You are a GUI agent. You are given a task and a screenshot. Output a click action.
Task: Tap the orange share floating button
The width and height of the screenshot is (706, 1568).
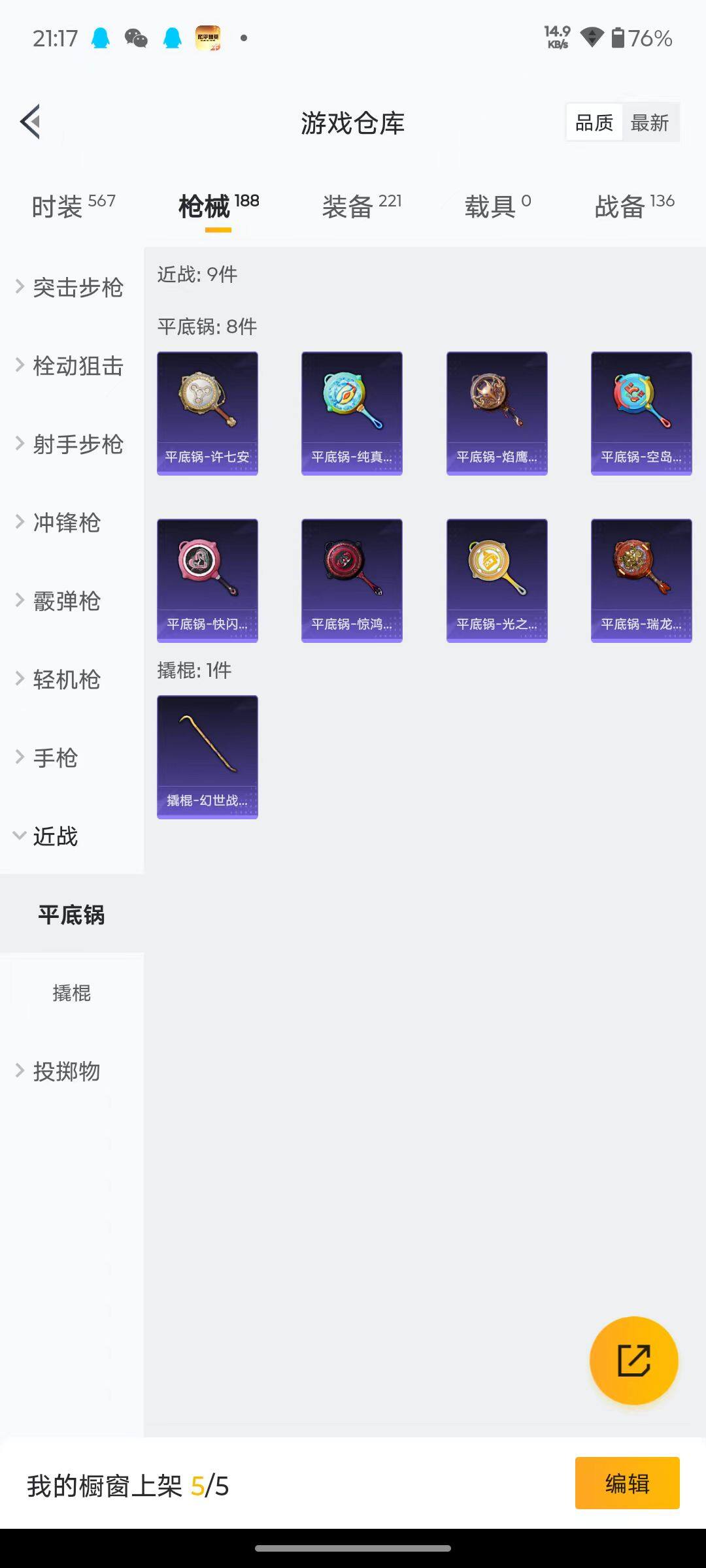(x=633, y=1360)
